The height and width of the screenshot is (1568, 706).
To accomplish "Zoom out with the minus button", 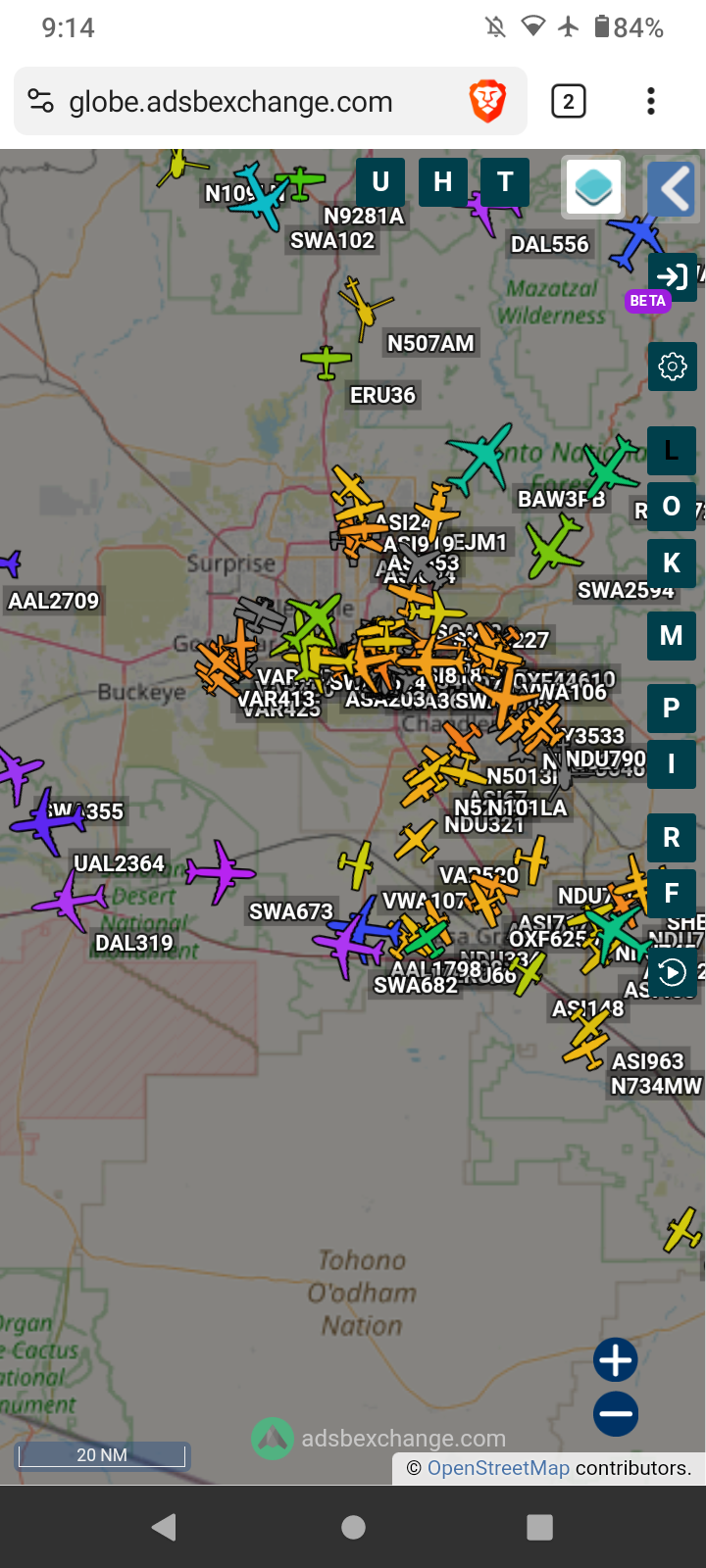I will click(x=616, y=1414).
